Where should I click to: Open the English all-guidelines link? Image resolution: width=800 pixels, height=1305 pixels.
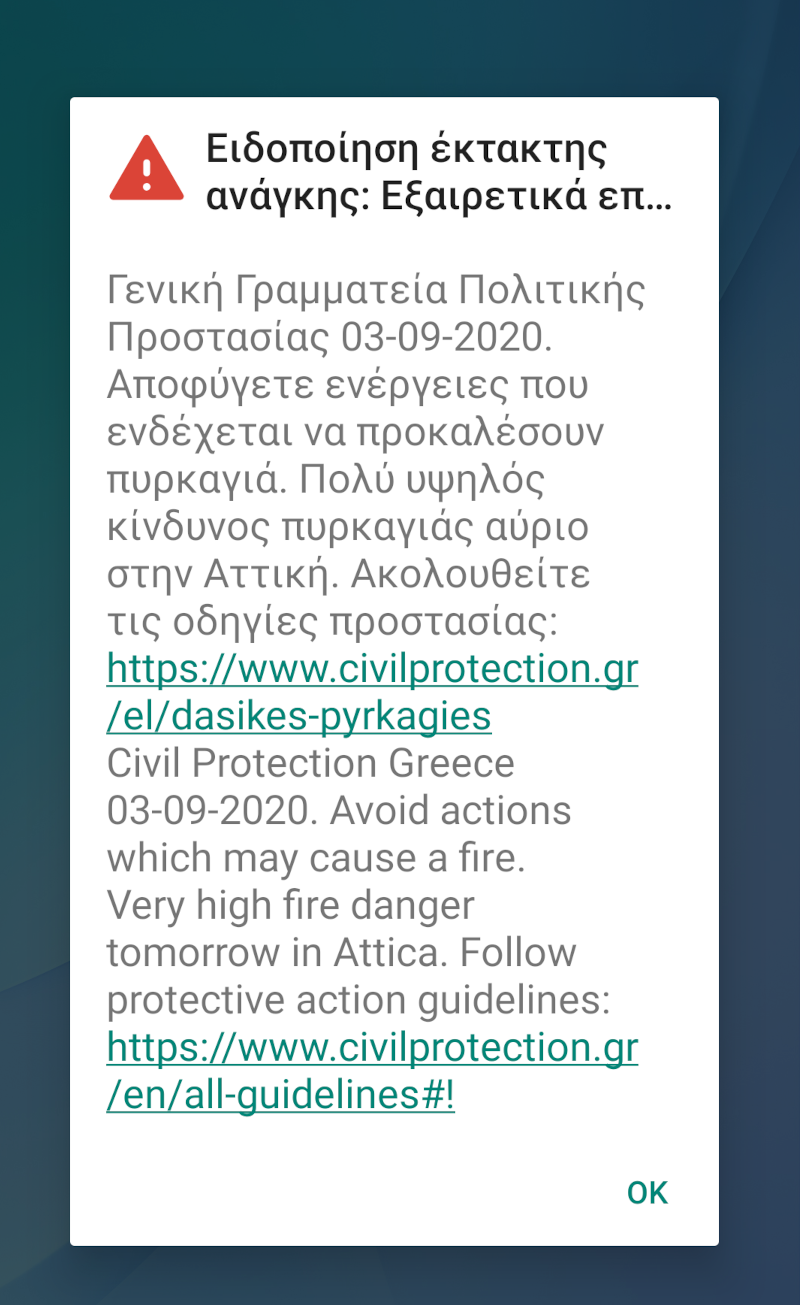pos(371,1072)
